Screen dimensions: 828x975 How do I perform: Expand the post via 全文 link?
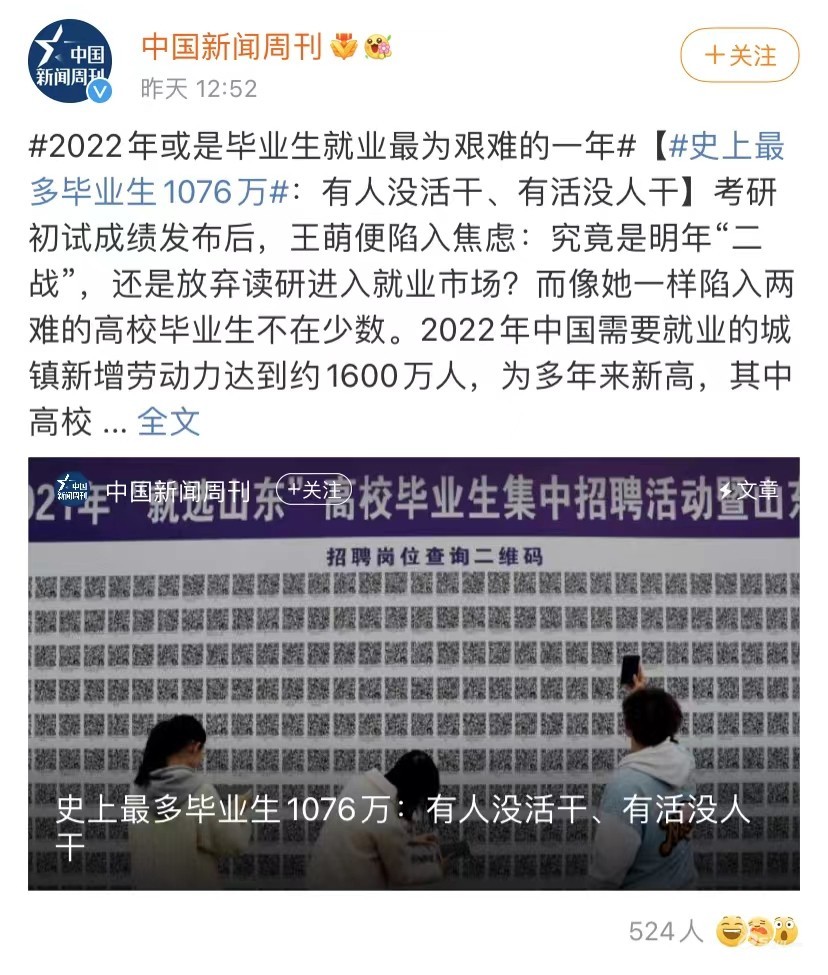click(x=168, y=421)
